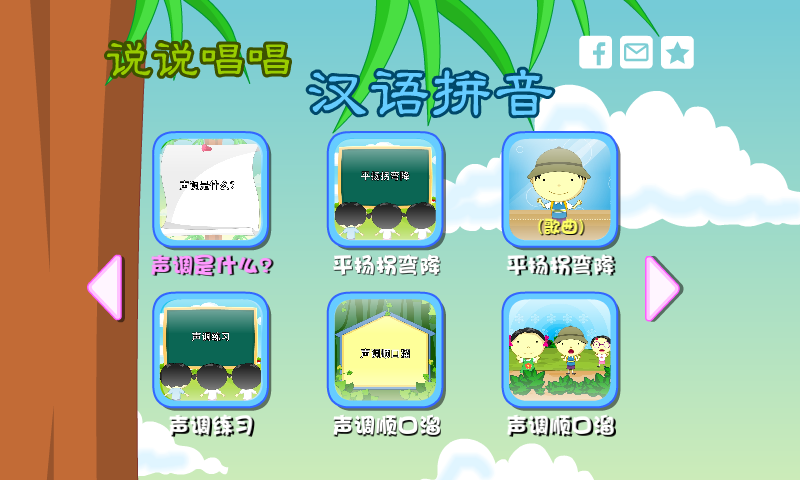Open 声调顺口溜 tile with yellow house
The width and height of the screenshot is (800, 480).
(386, 350)
